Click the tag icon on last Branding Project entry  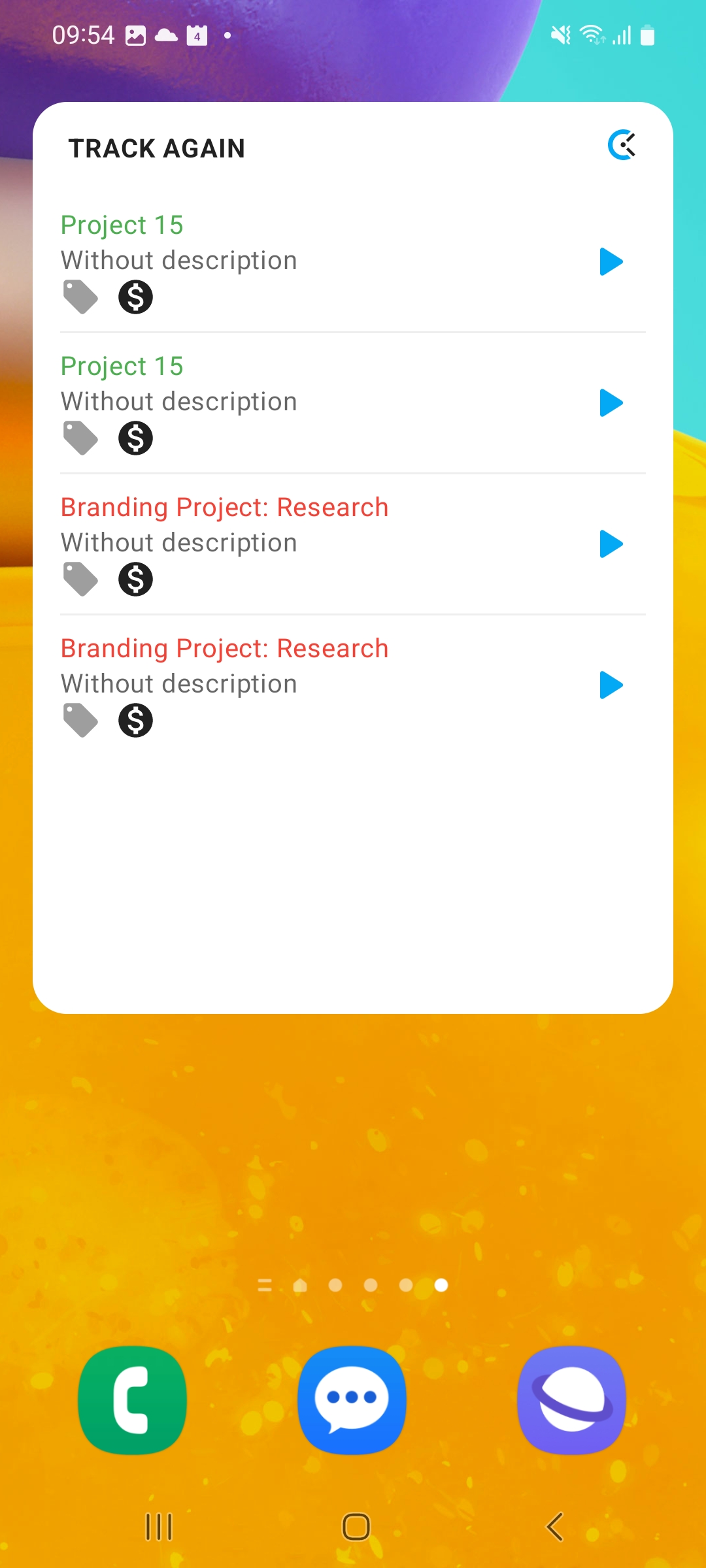[x=80, y=720]
